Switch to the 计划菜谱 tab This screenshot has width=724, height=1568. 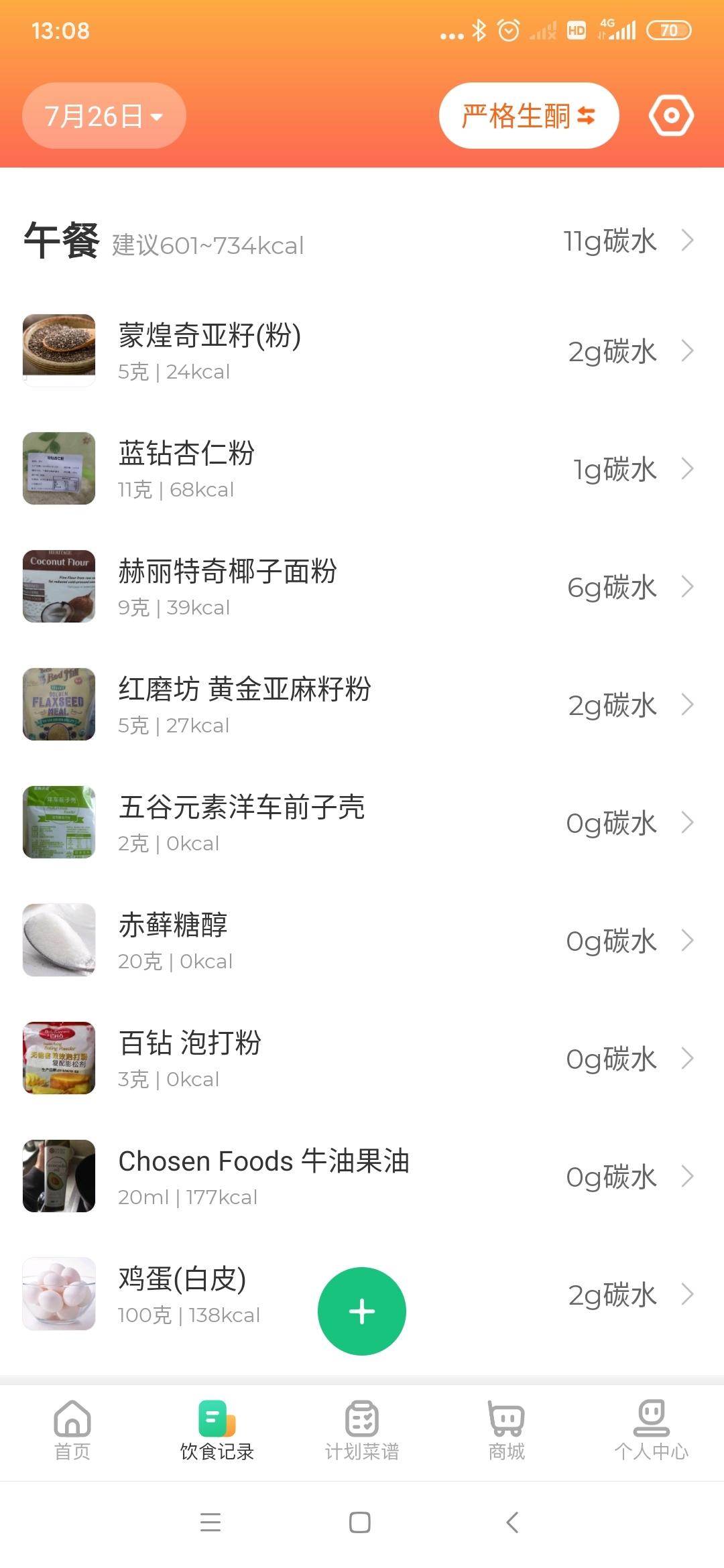(362, 1430)
